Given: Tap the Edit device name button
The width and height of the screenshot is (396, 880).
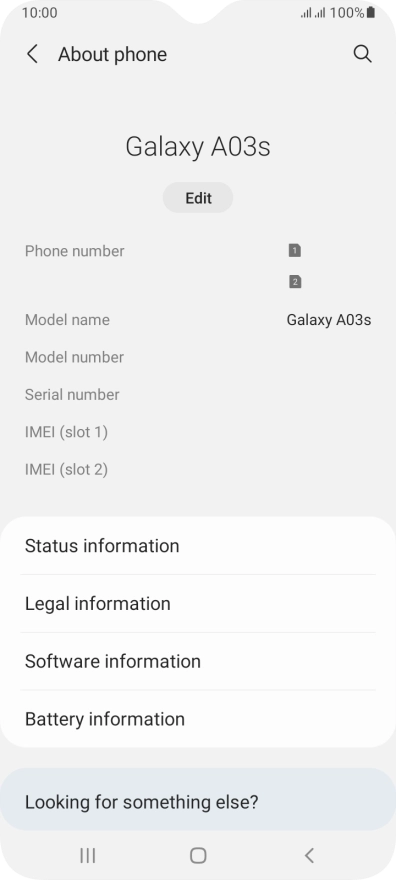Looking at the screenshot, I should pyautogui.click(x=198, y=198).
